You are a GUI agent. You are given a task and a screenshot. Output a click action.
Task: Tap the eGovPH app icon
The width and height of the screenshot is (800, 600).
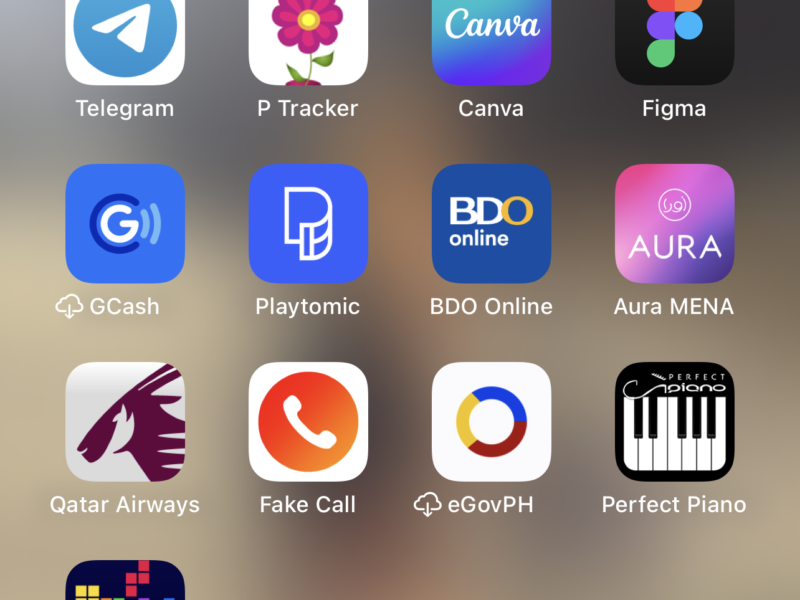(x=491, y=422)
